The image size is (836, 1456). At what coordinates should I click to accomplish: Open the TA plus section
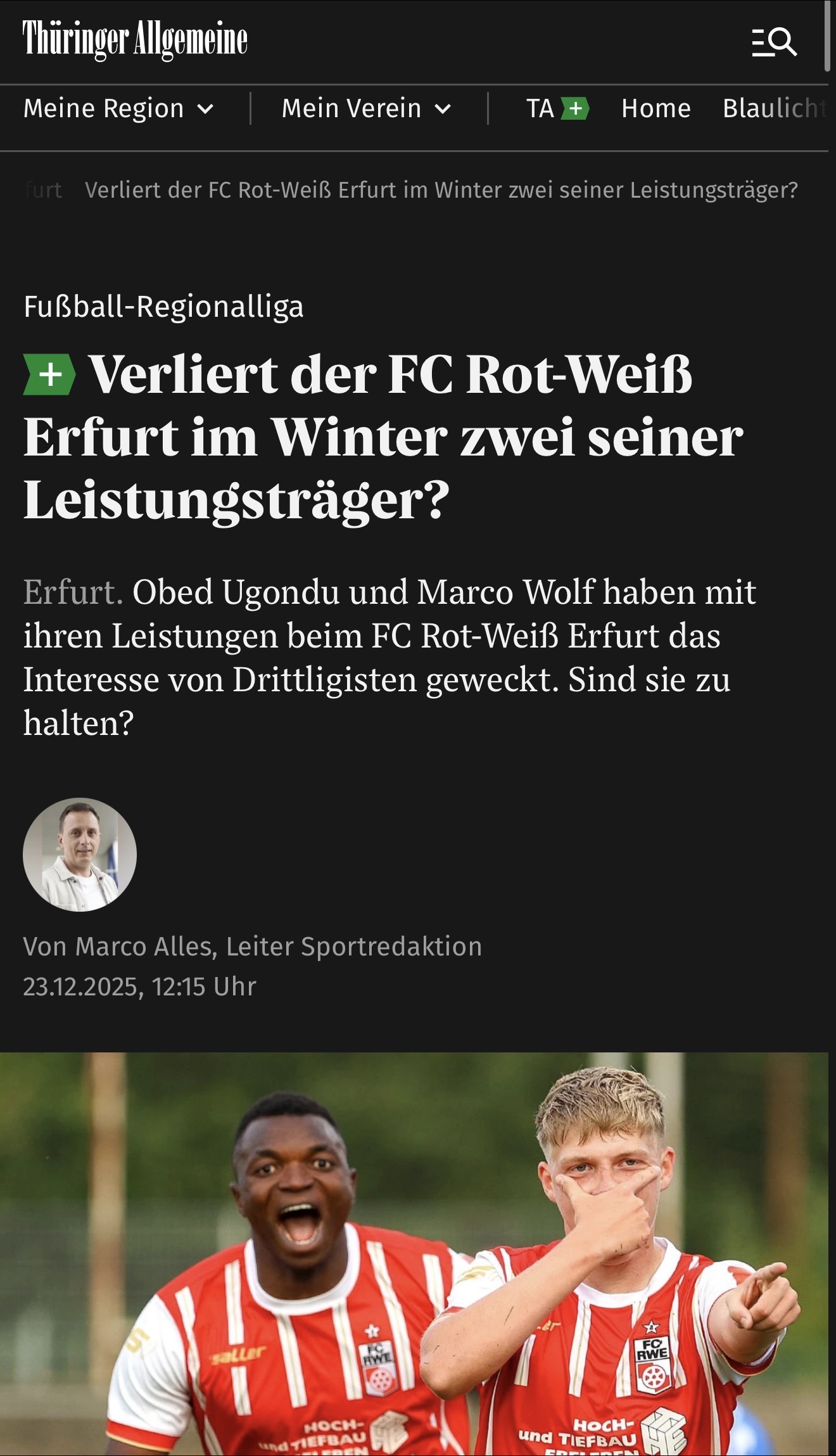557,109
